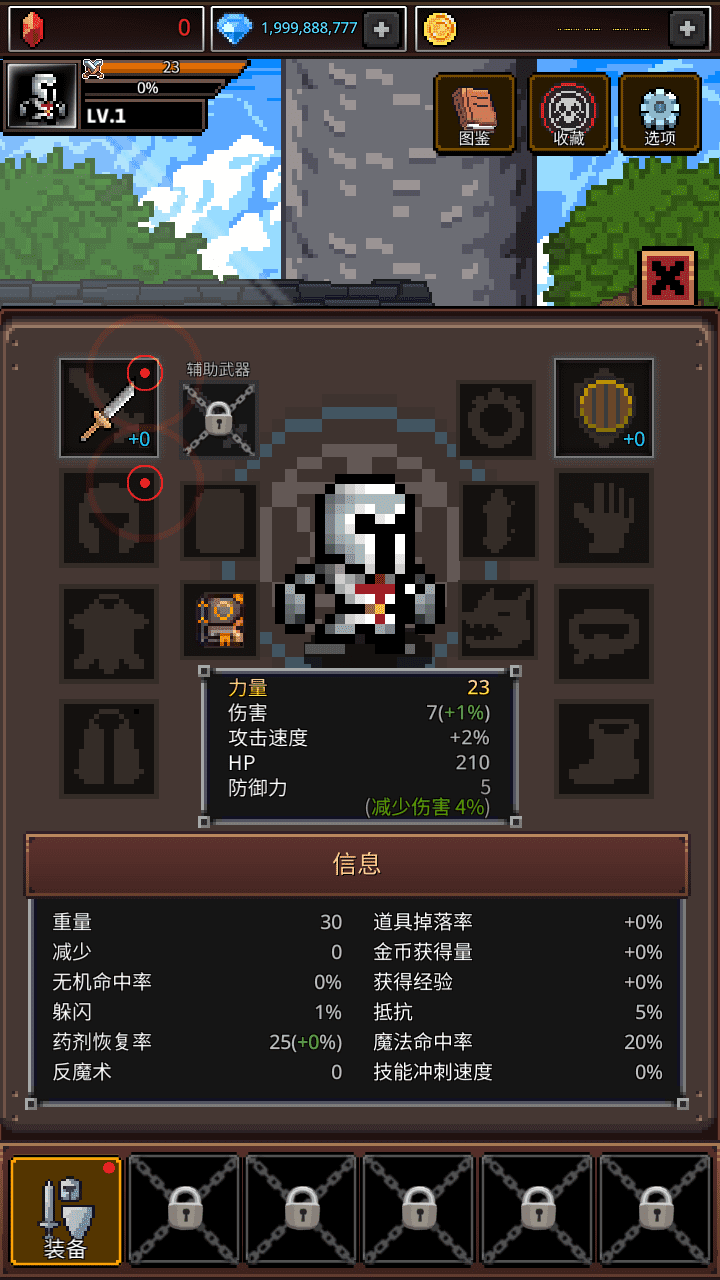Open the equipped spellbook item slot
Image resolution: width=720 pixels, height=1280 pixels.
click(x=218, y=620)
